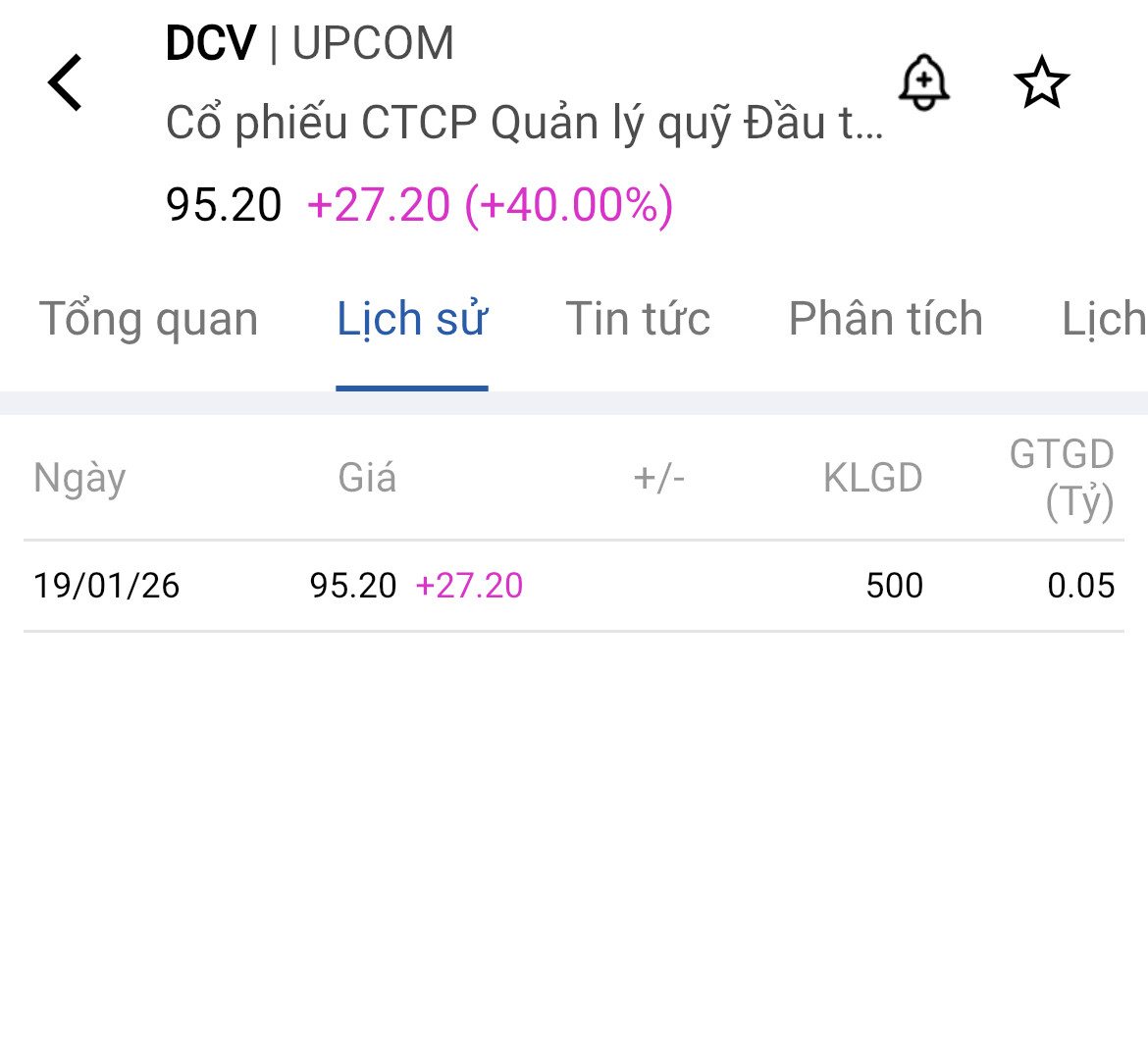This screenshot has height=1037, width=1148.
Task: Add DCV to favorites with the star
Action: 1040,82
